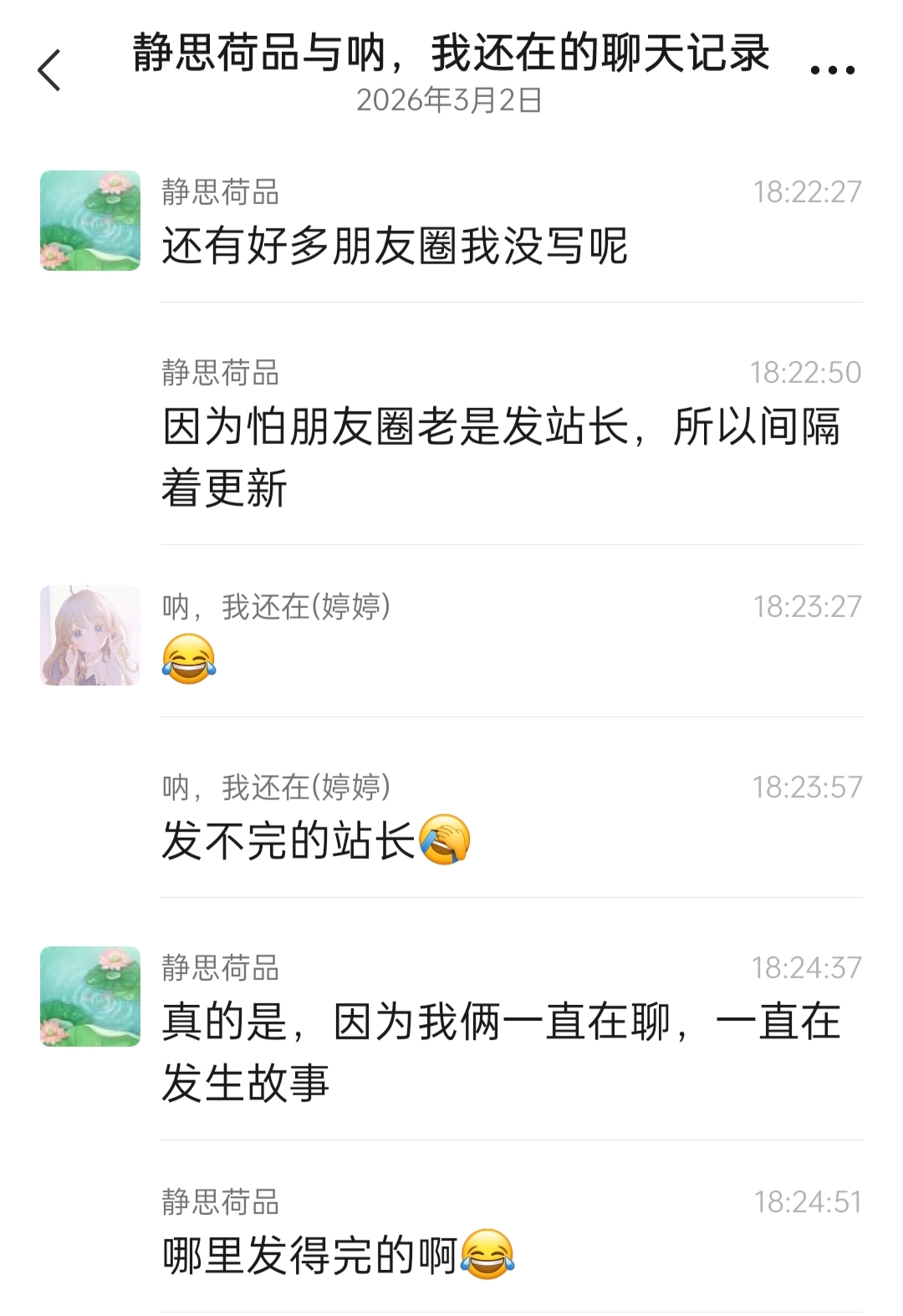
Task: Go back using the top-left arrow
Action: pyautogui.click(x=50, y=70)
